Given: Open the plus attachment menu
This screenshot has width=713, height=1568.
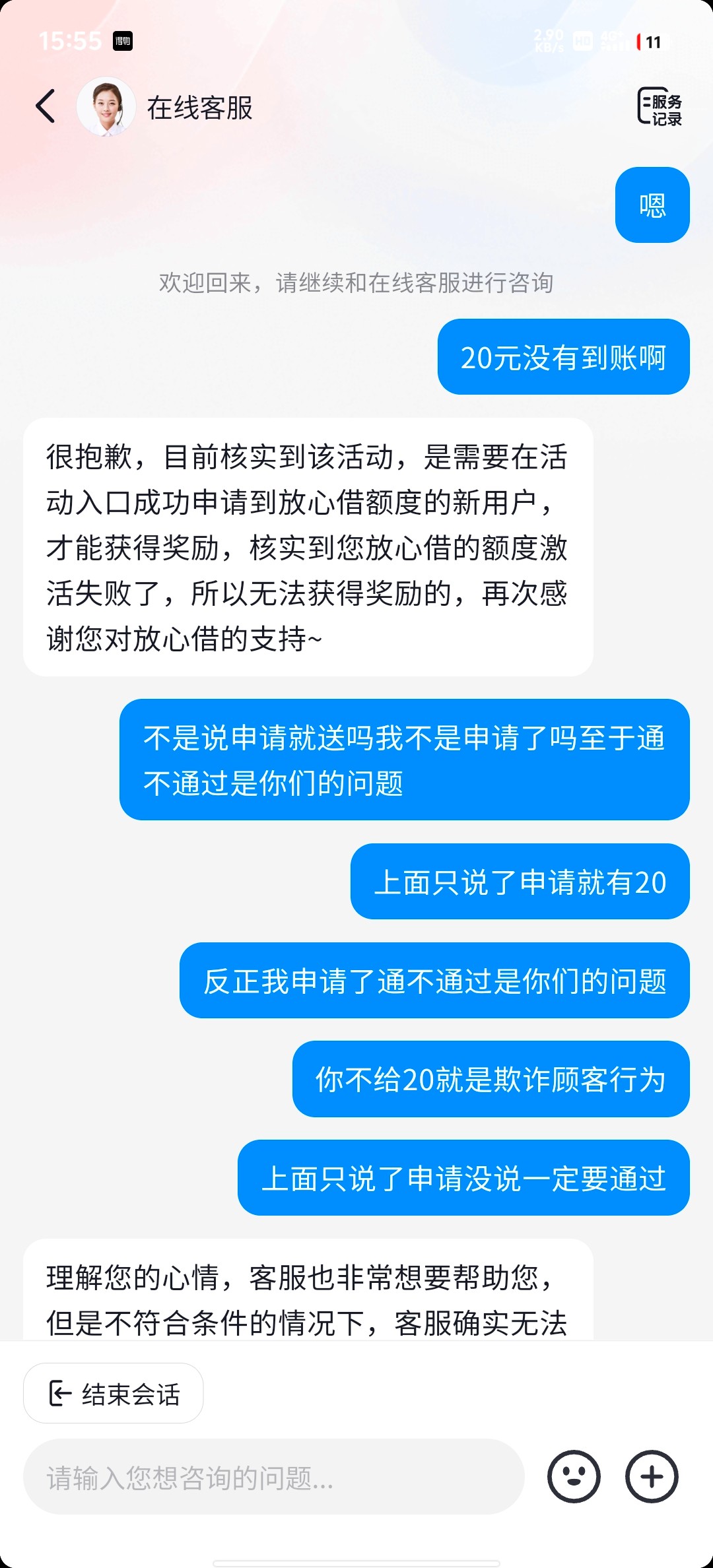Looking at the screenshot, I should coord(652,1476).
